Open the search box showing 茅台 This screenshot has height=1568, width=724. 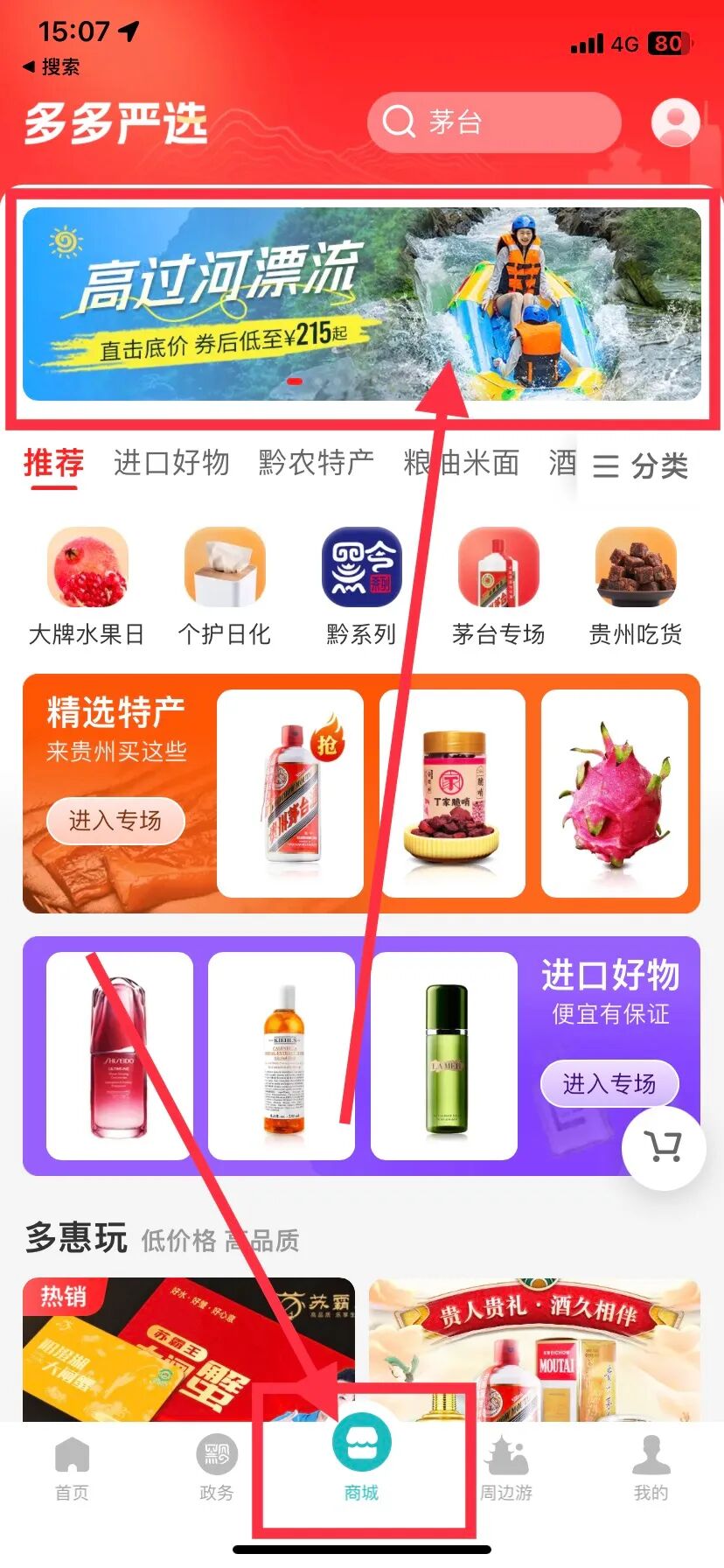pos(493,122)
